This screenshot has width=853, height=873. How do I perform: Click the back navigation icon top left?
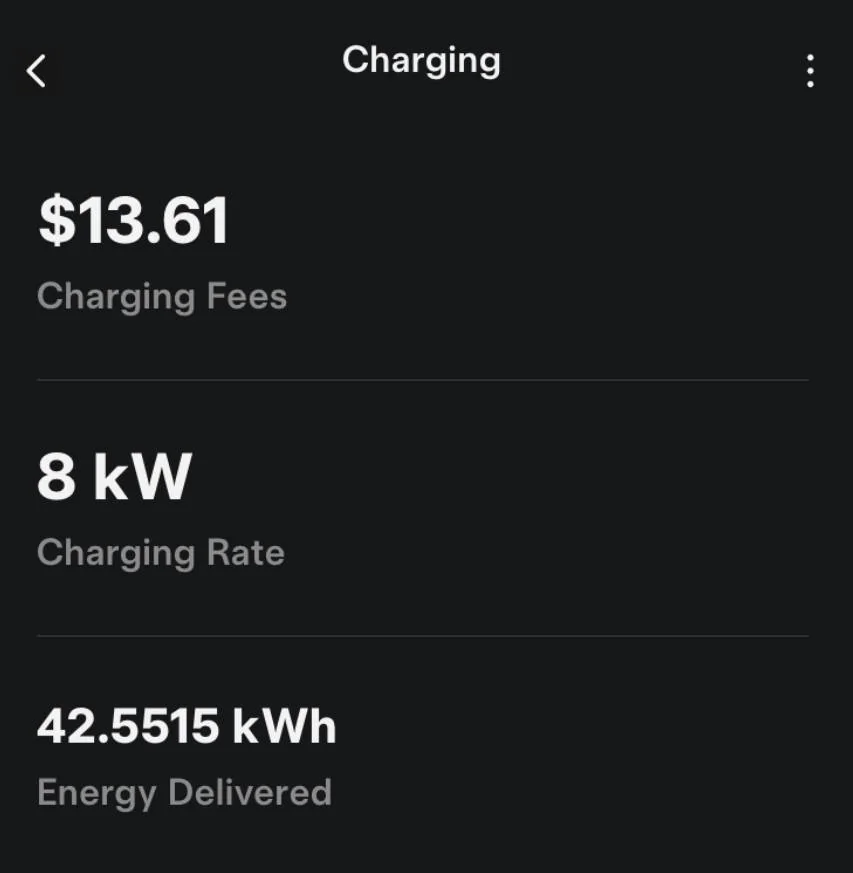[x=36, y=70]
